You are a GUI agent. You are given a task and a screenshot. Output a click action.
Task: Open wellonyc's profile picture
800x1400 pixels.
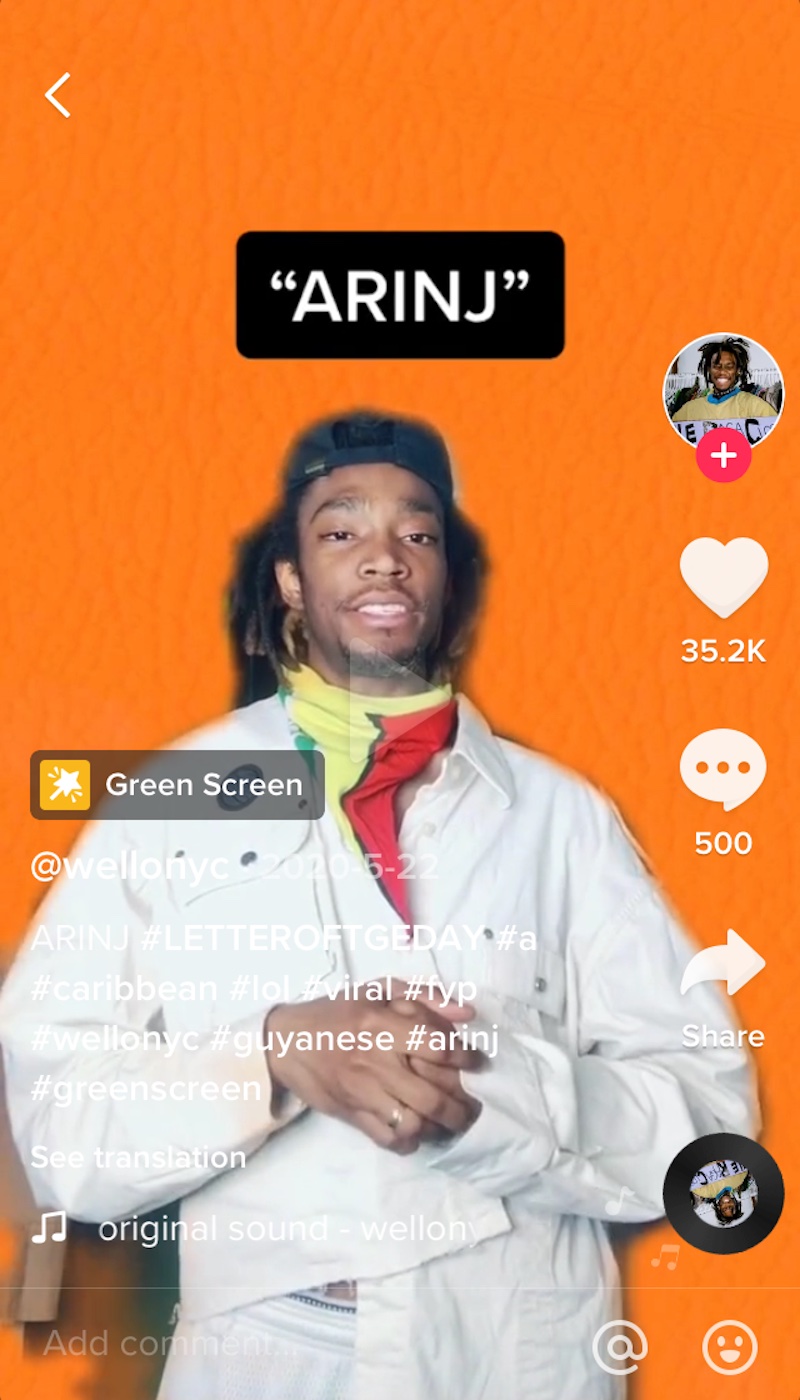[723, 393]
